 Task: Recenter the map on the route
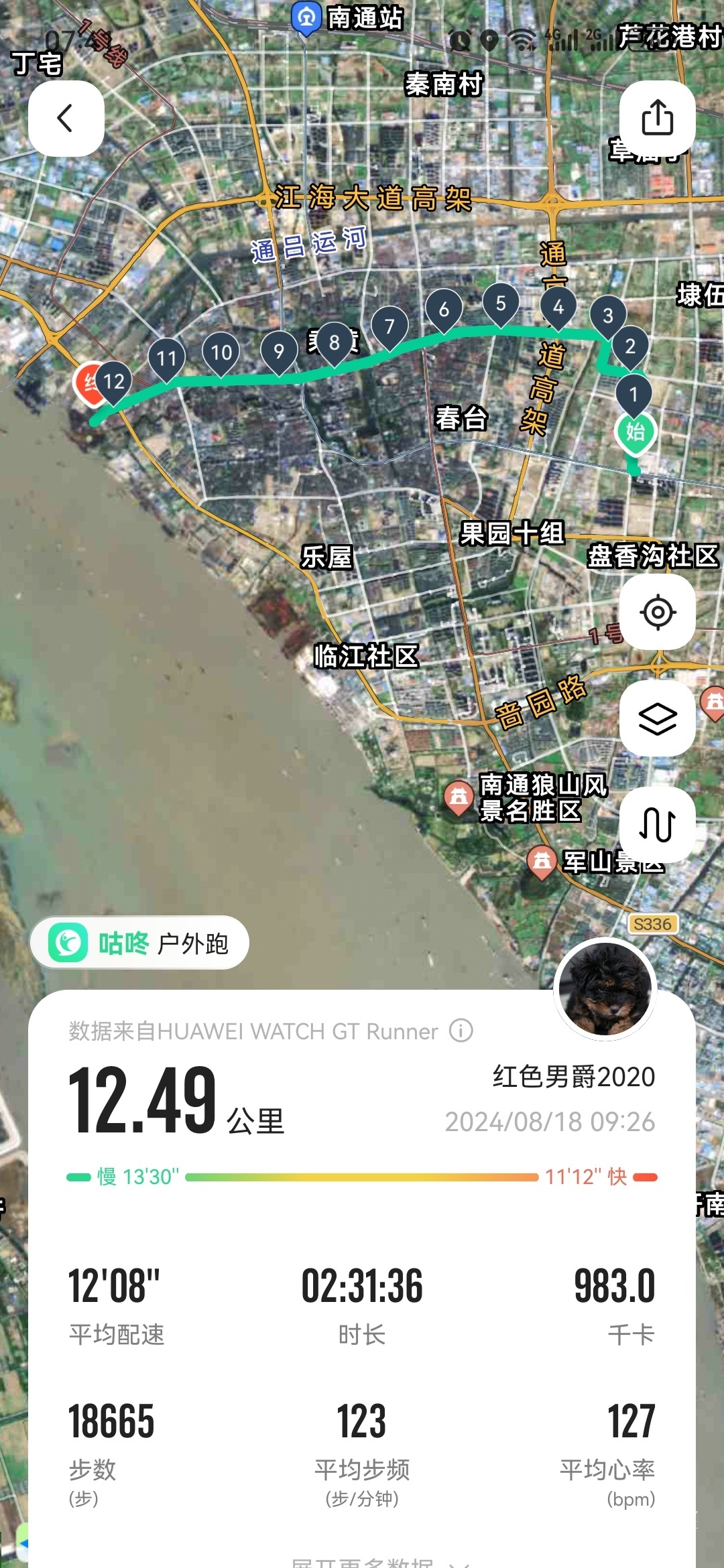click(657, 612)
